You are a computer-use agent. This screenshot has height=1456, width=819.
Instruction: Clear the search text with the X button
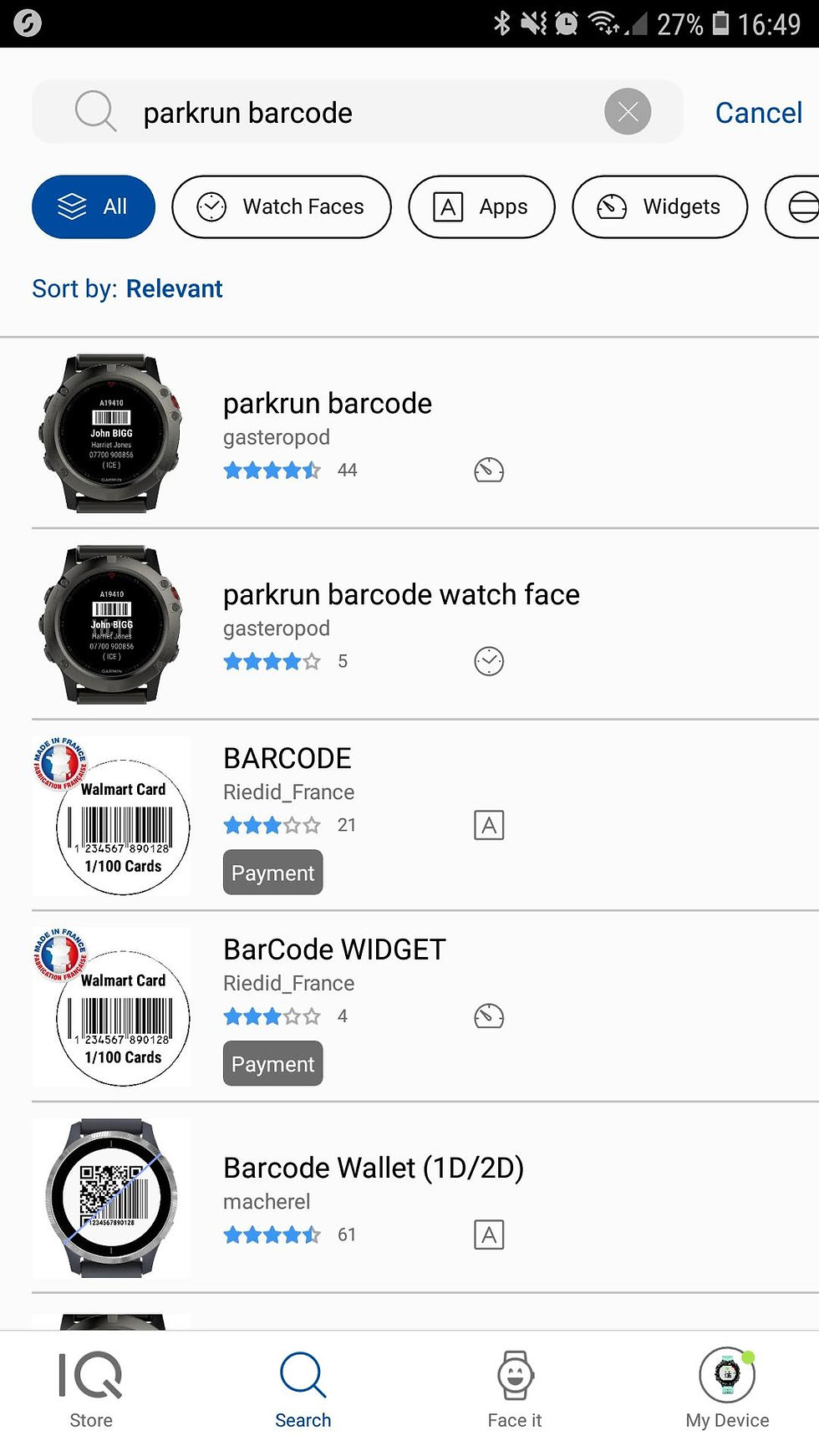click(x=628, y=111)
